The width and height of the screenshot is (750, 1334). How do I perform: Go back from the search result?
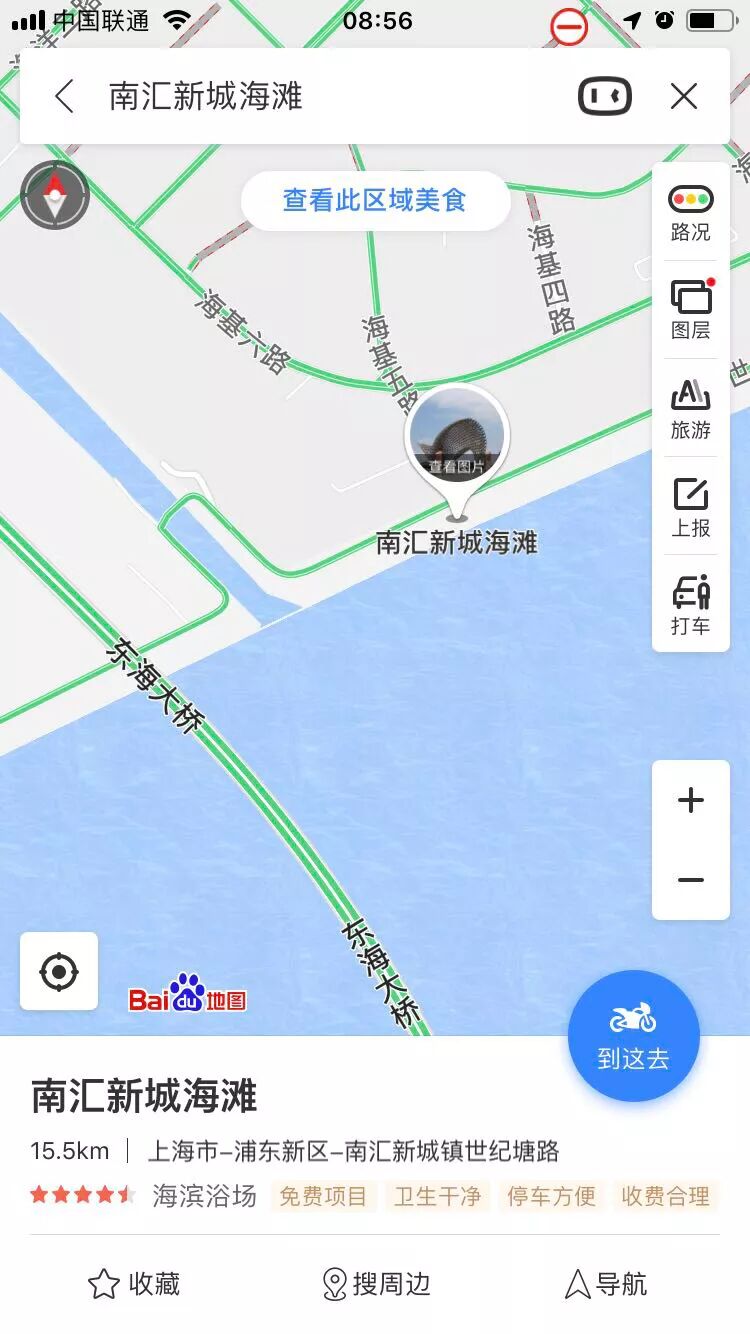(x=65, y=97)
